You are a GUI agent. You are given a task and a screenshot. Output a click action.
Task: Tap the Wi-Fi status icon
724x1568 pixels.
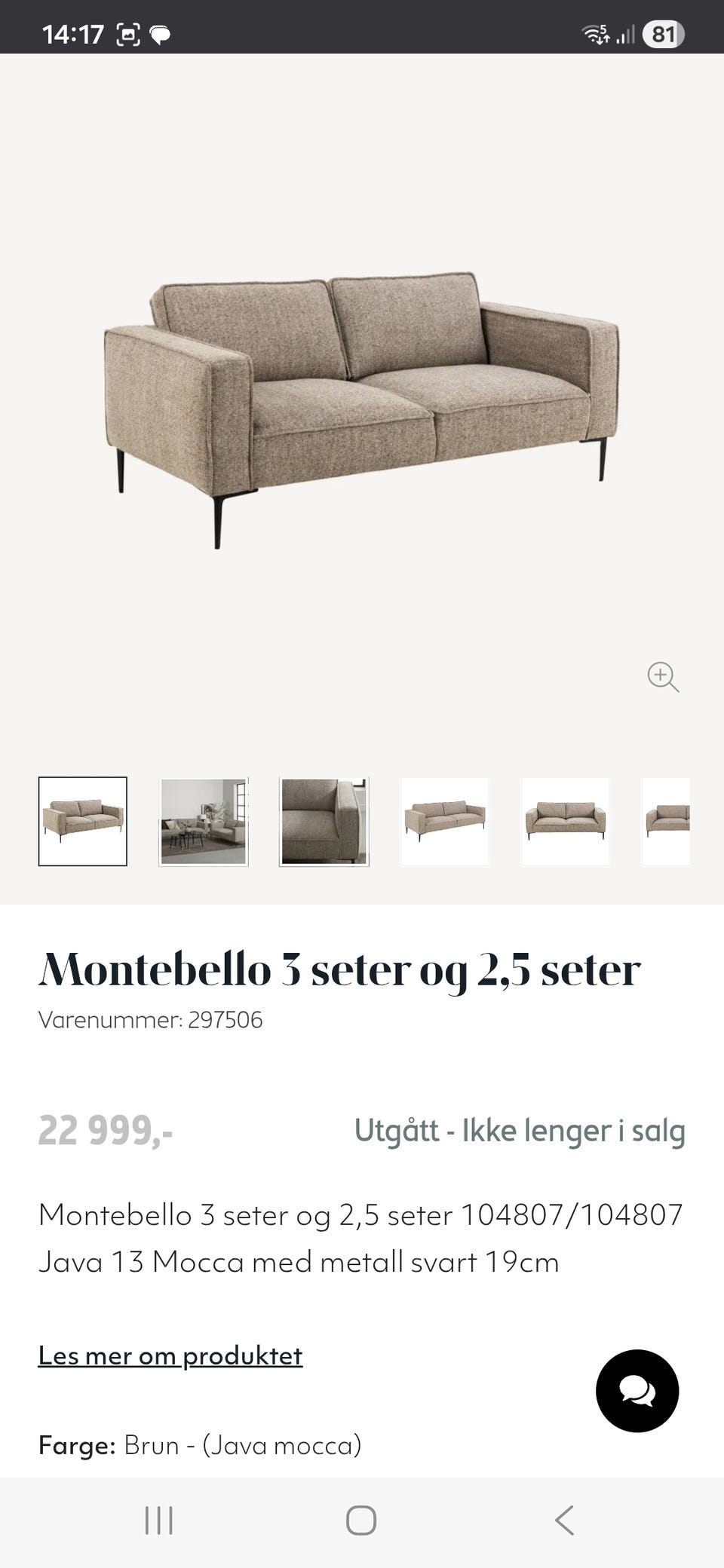pyautogui.click(x=595, y=33)
